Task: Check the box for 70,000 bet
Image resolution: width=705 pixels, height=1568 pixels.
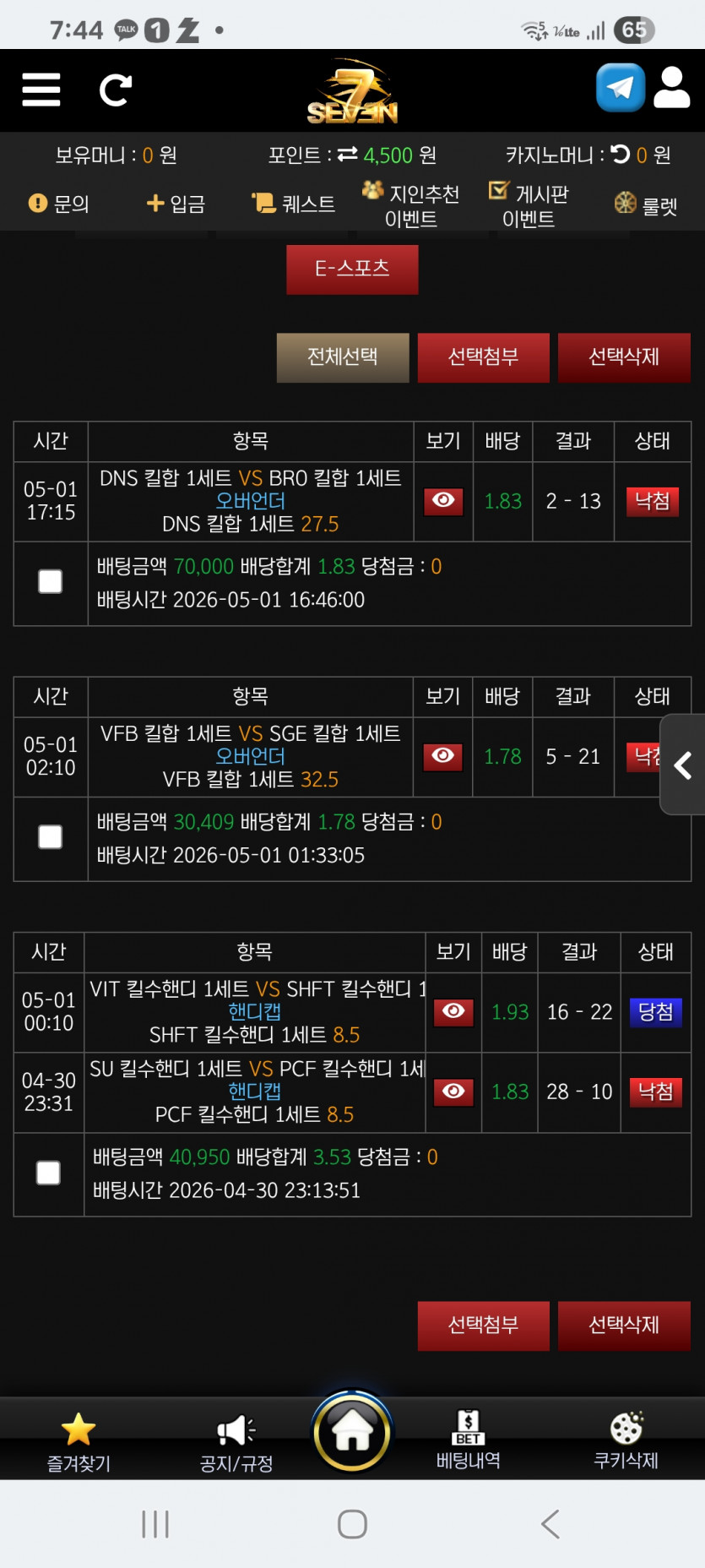Action: click(x=51, y=581)
